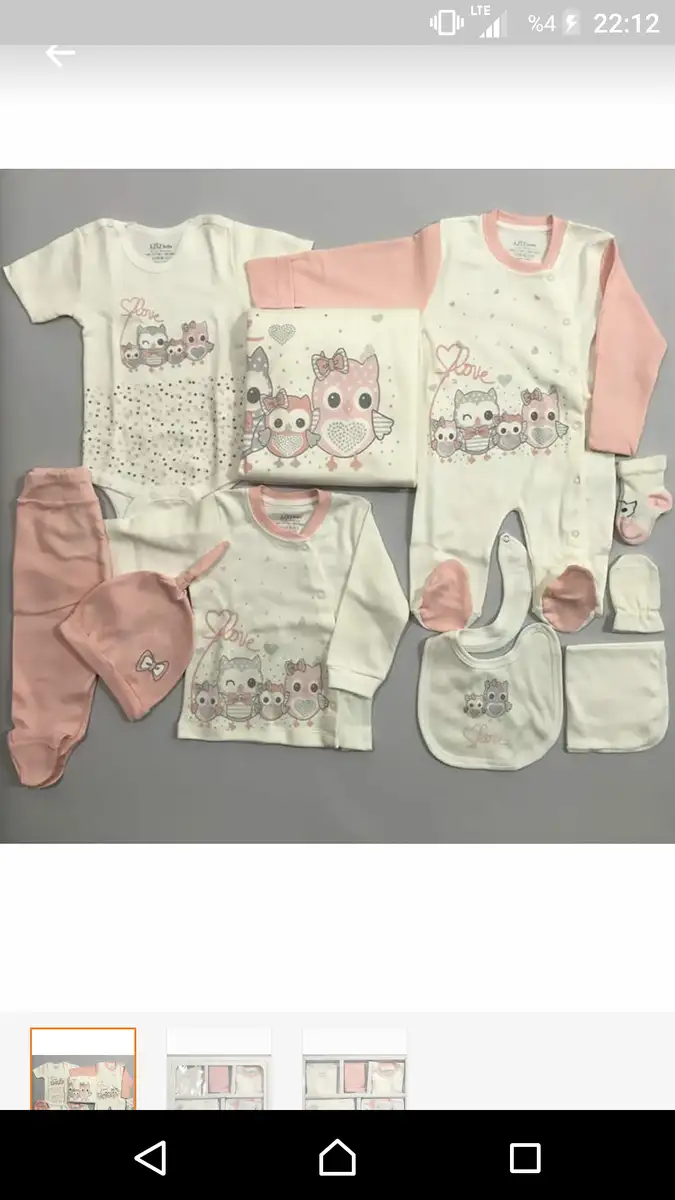Select the third thumbnail image
The width and height of the screenshot is (675, 1200).
(355, 1069)
